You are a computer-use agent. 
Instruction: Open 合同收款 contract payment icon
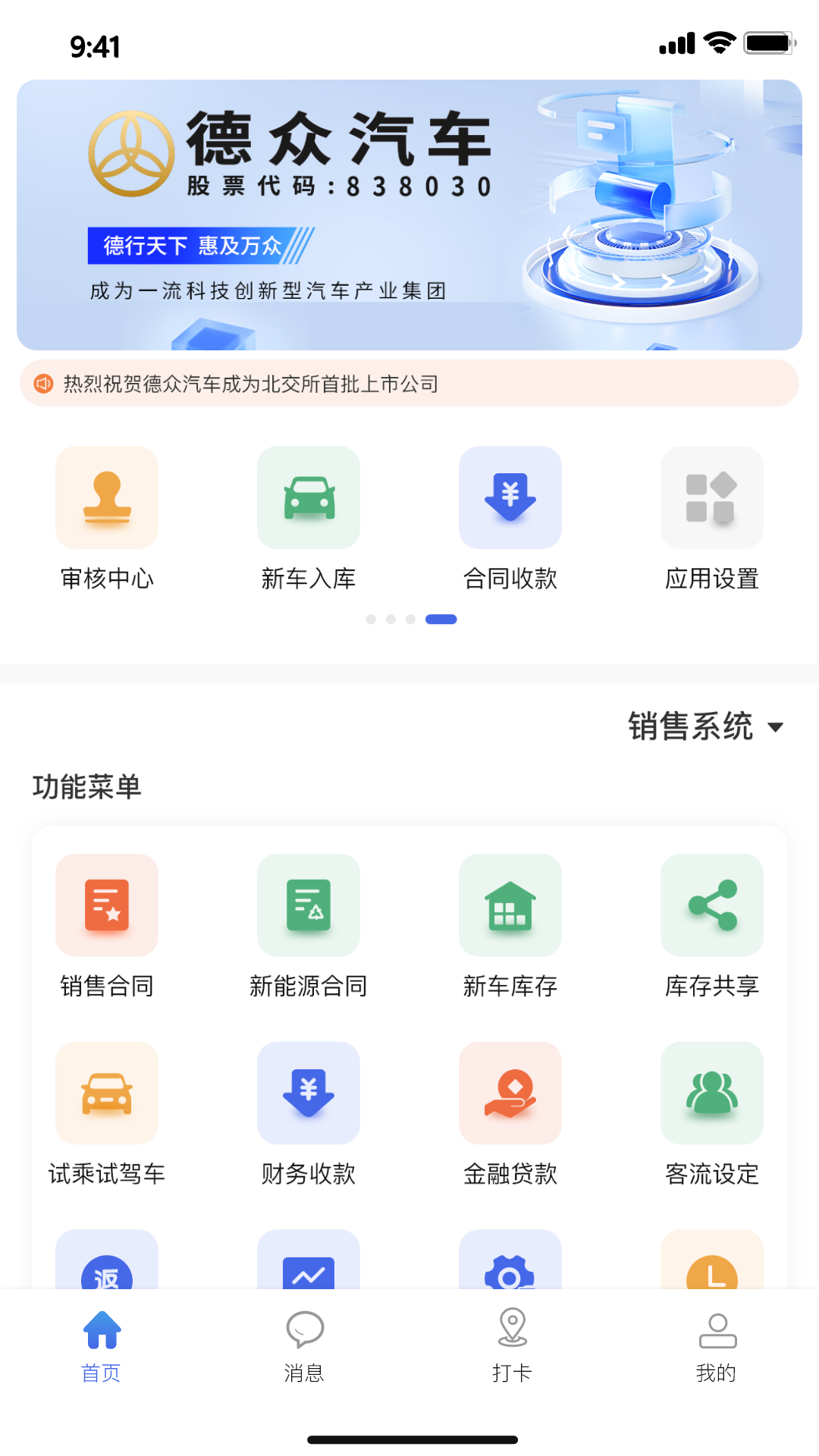point(510,497)
